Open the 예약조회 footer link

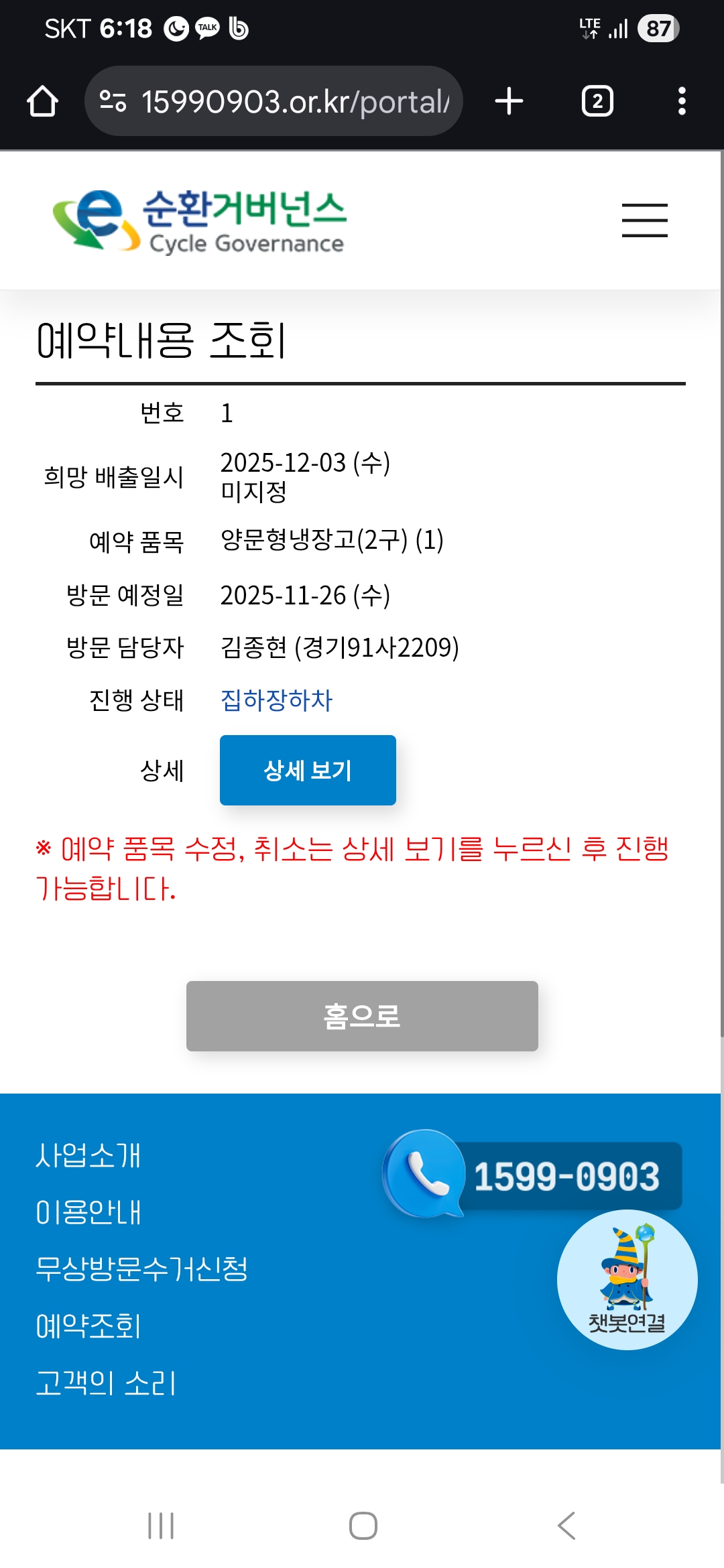tap(88, 1326)
